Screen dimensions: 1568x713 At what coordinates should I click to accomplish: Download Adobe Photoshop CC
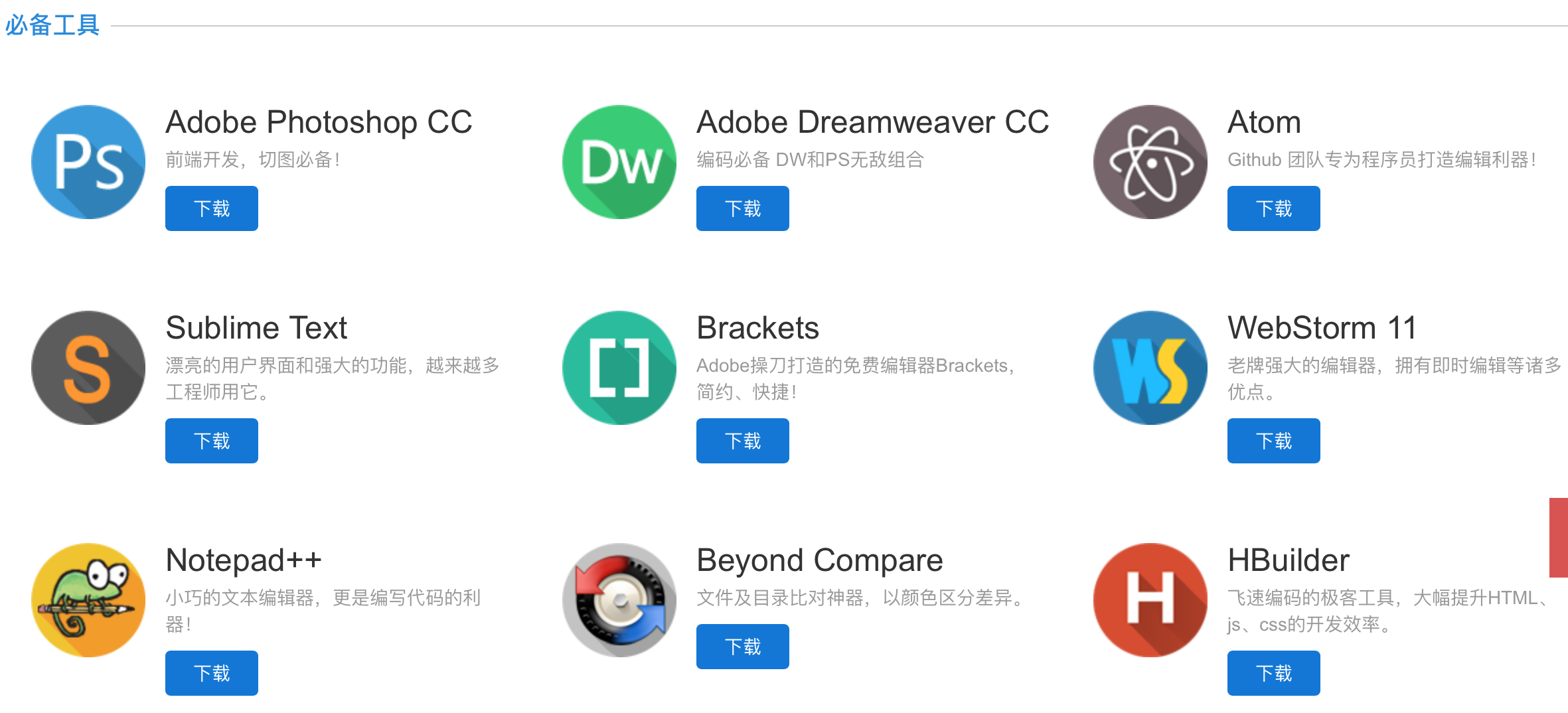coord(211,208)
